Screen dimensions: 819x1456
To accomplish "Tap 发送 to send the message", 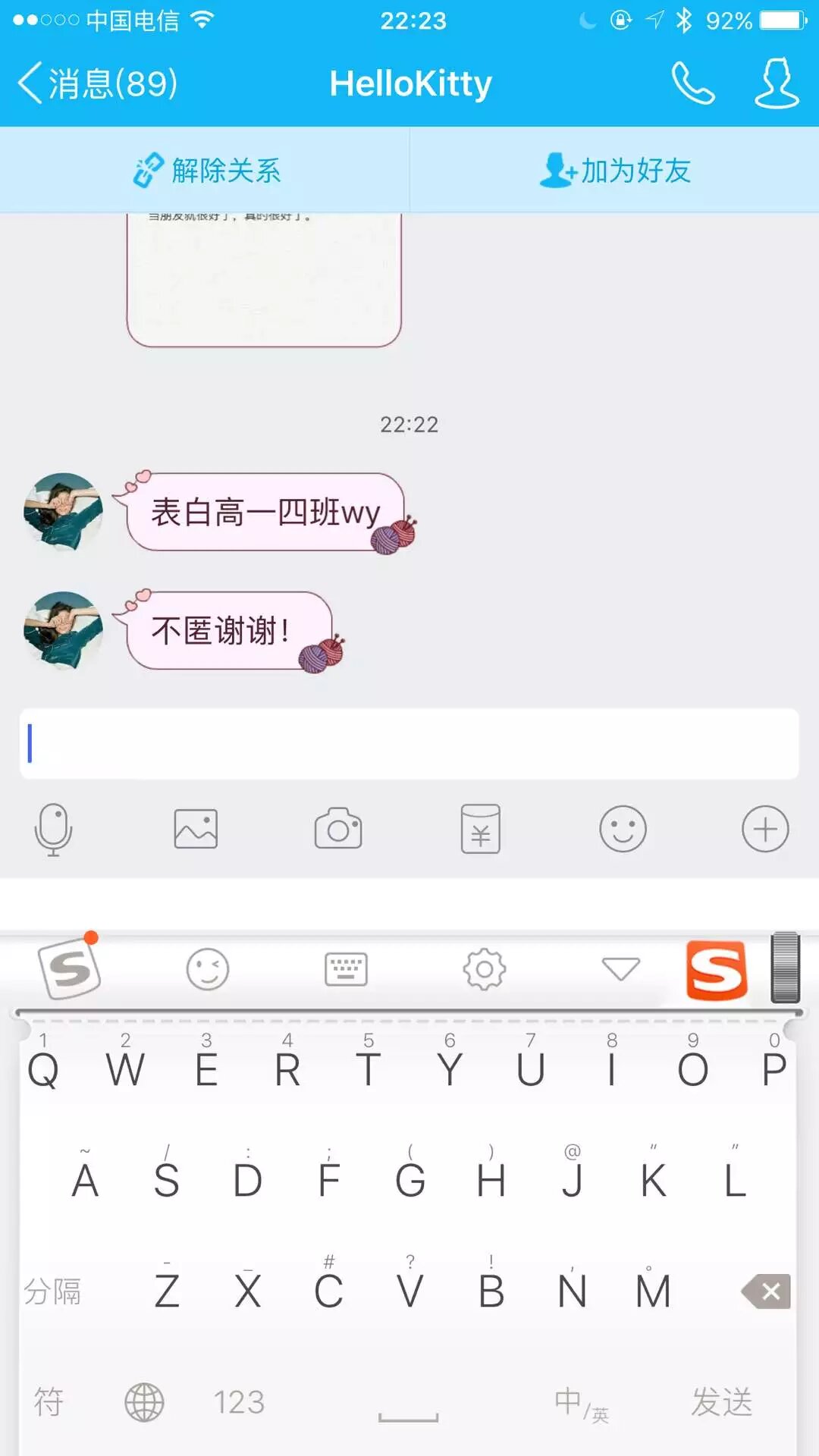I will (721, 1401).
